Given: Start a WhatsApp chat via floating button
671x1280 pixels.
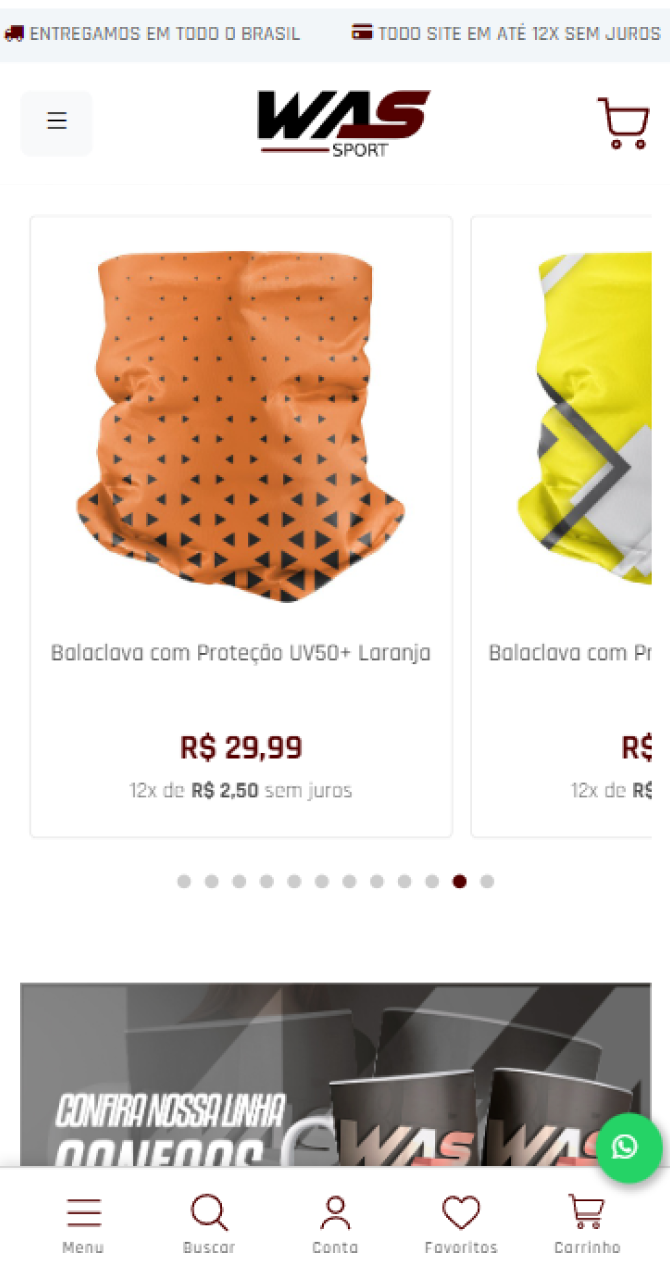Looking at the screenshot, I should point(629,1147).
